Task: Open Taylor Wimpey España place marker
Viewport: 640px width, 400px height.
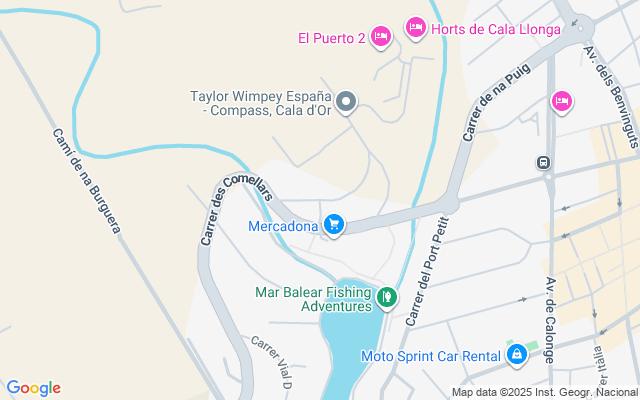Action: [346, 102]
